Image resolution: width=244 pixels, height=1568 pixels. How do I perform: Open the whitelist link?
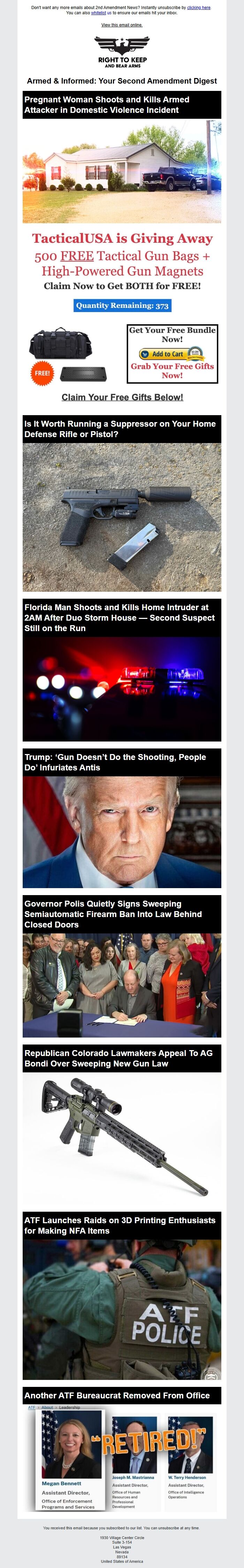click(98, 13)
